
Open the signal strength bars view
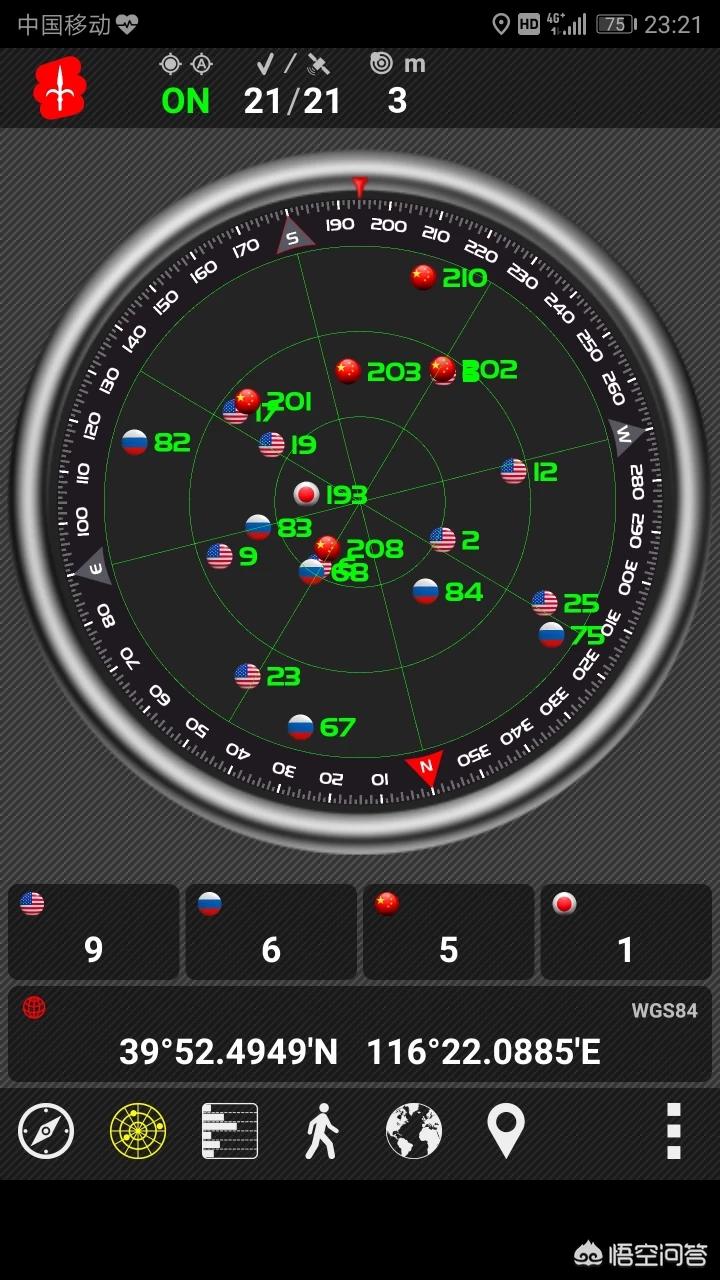(x=230, y=1131)
